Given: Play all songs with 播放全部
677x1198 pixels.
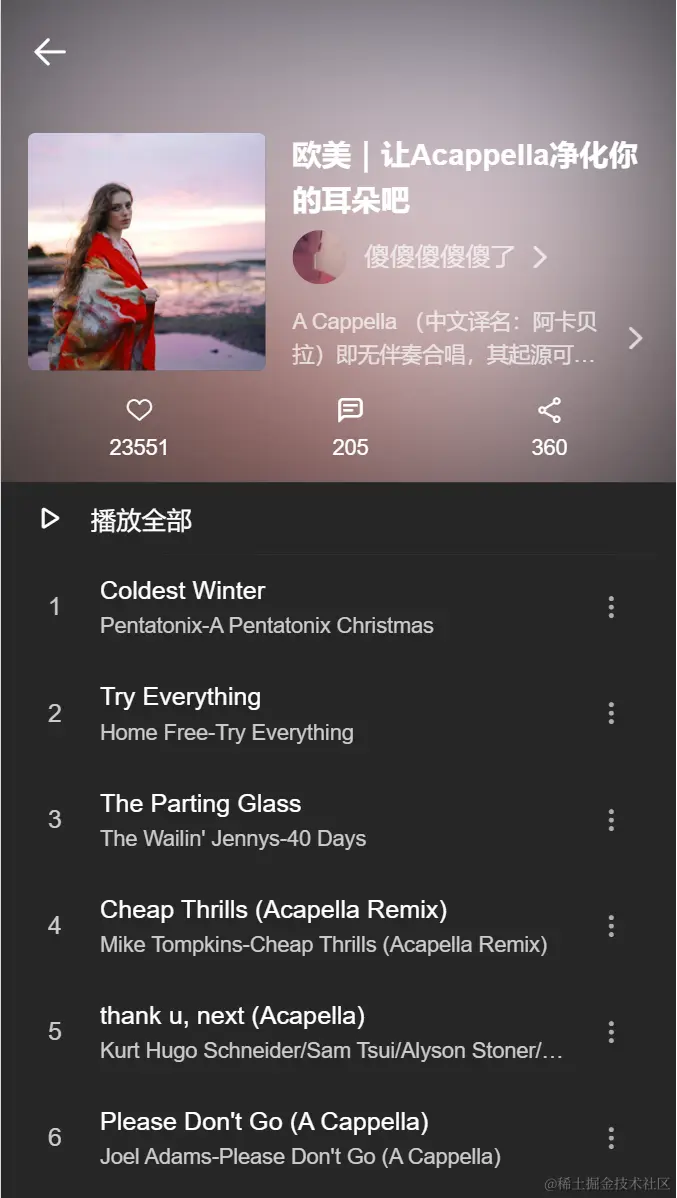Looking at the screenshot, I should pos(140,520).
